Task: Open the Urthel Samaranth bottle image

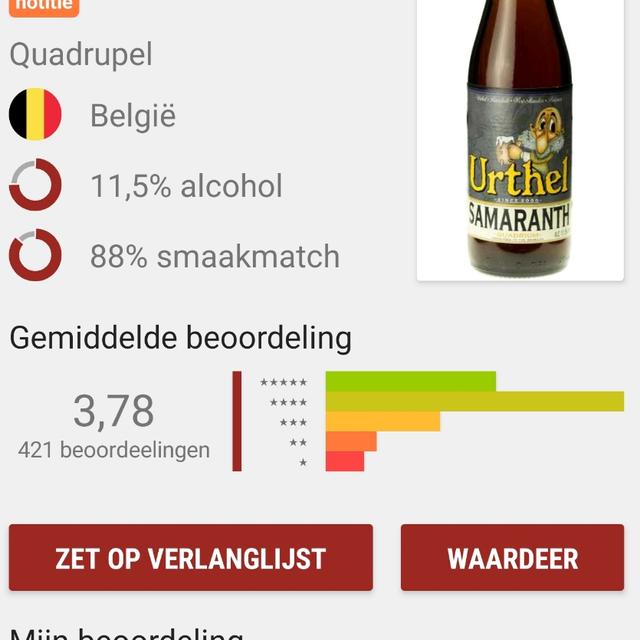Action: point(520,140)
